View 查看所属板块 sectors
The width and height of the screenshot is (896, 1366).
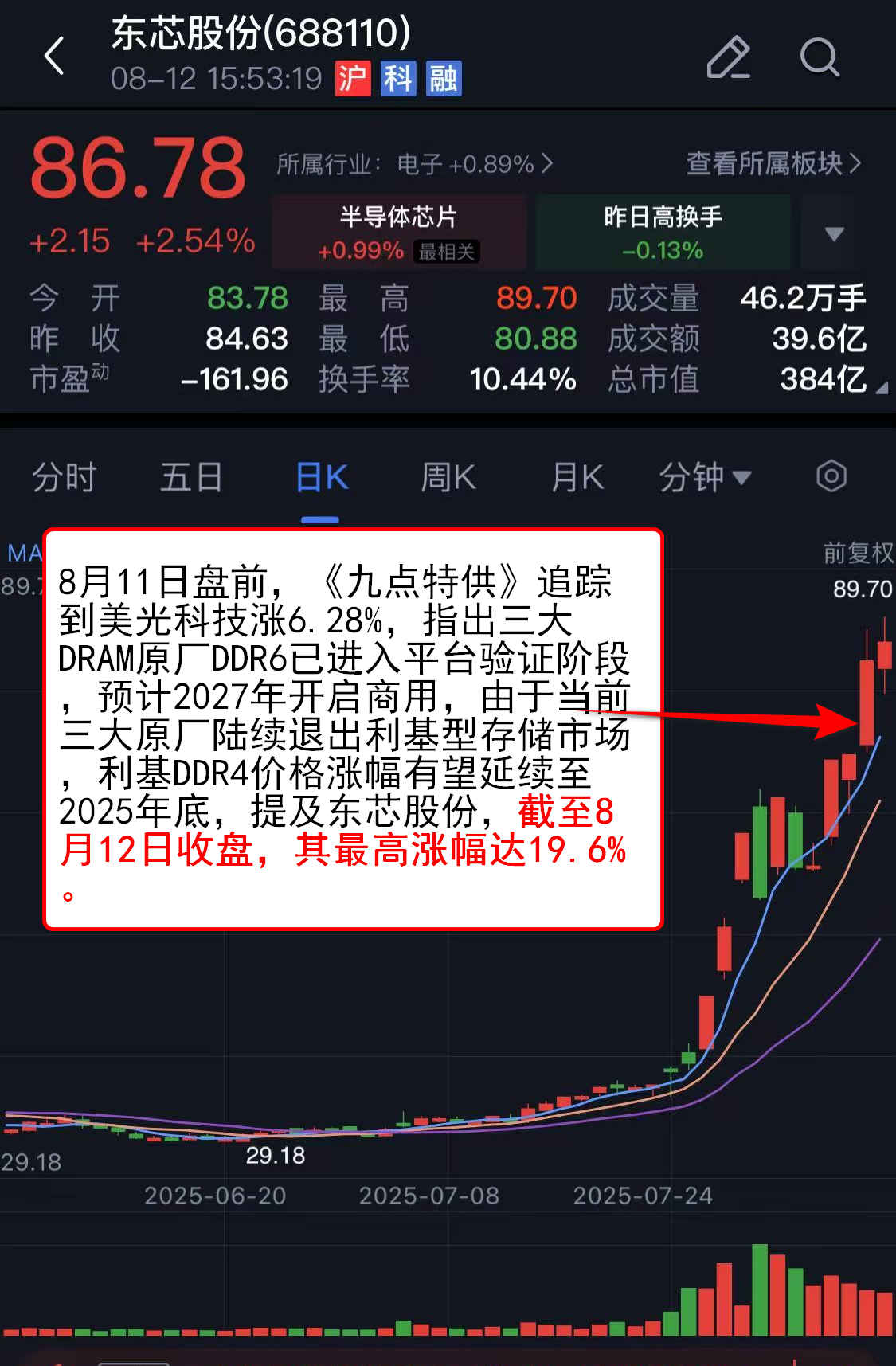pos(773,163)
